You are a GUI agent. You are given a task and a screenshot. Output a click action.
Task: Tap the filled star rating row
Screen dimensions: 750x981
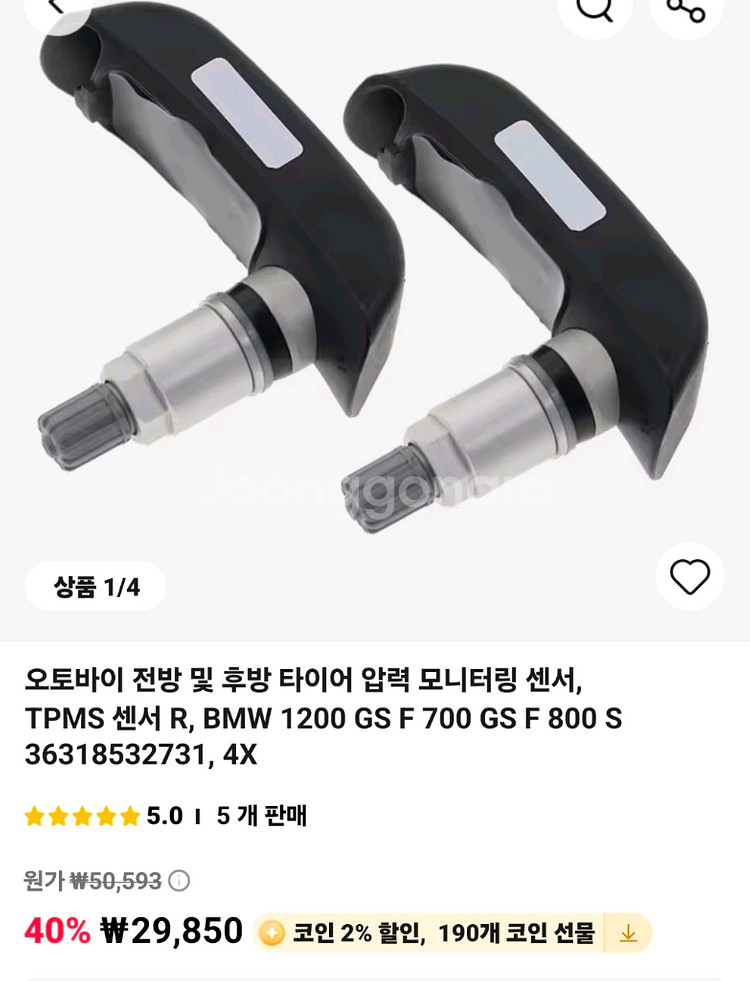[x=80, y=818]
